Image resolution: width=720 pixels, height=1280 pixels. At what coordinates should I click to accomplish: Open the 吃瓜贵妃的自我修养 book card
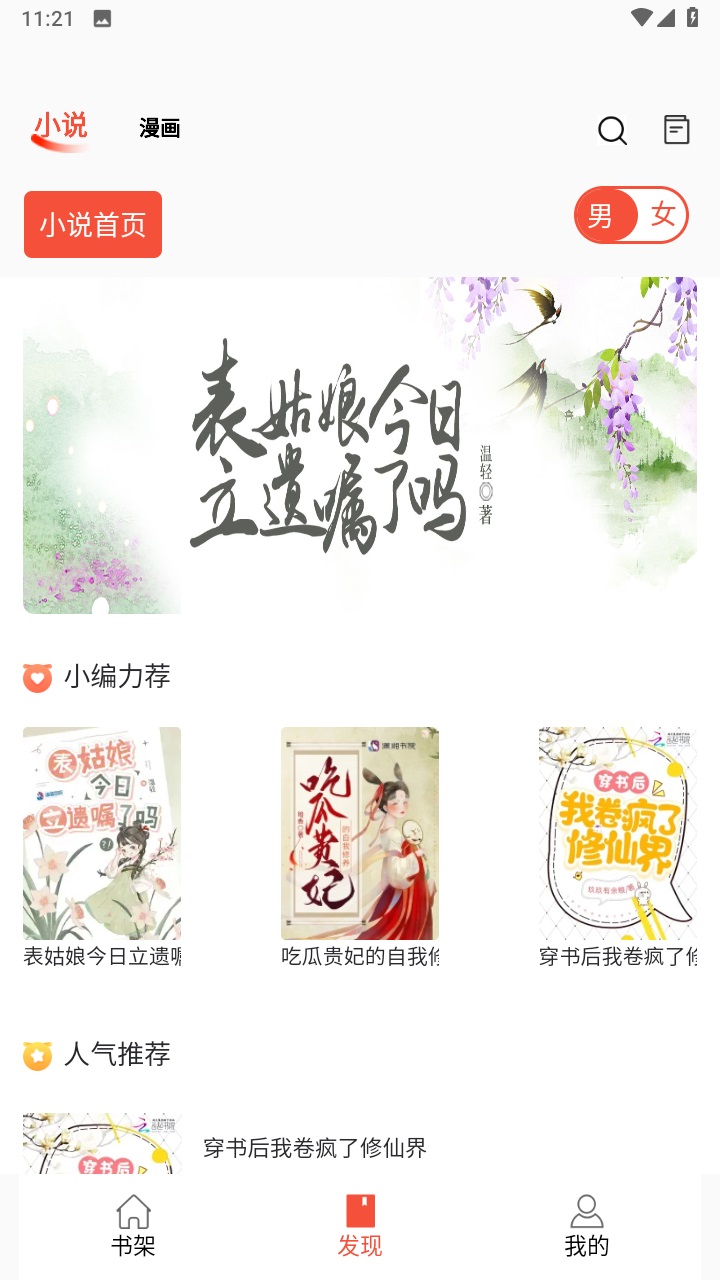tap(360, 845)
